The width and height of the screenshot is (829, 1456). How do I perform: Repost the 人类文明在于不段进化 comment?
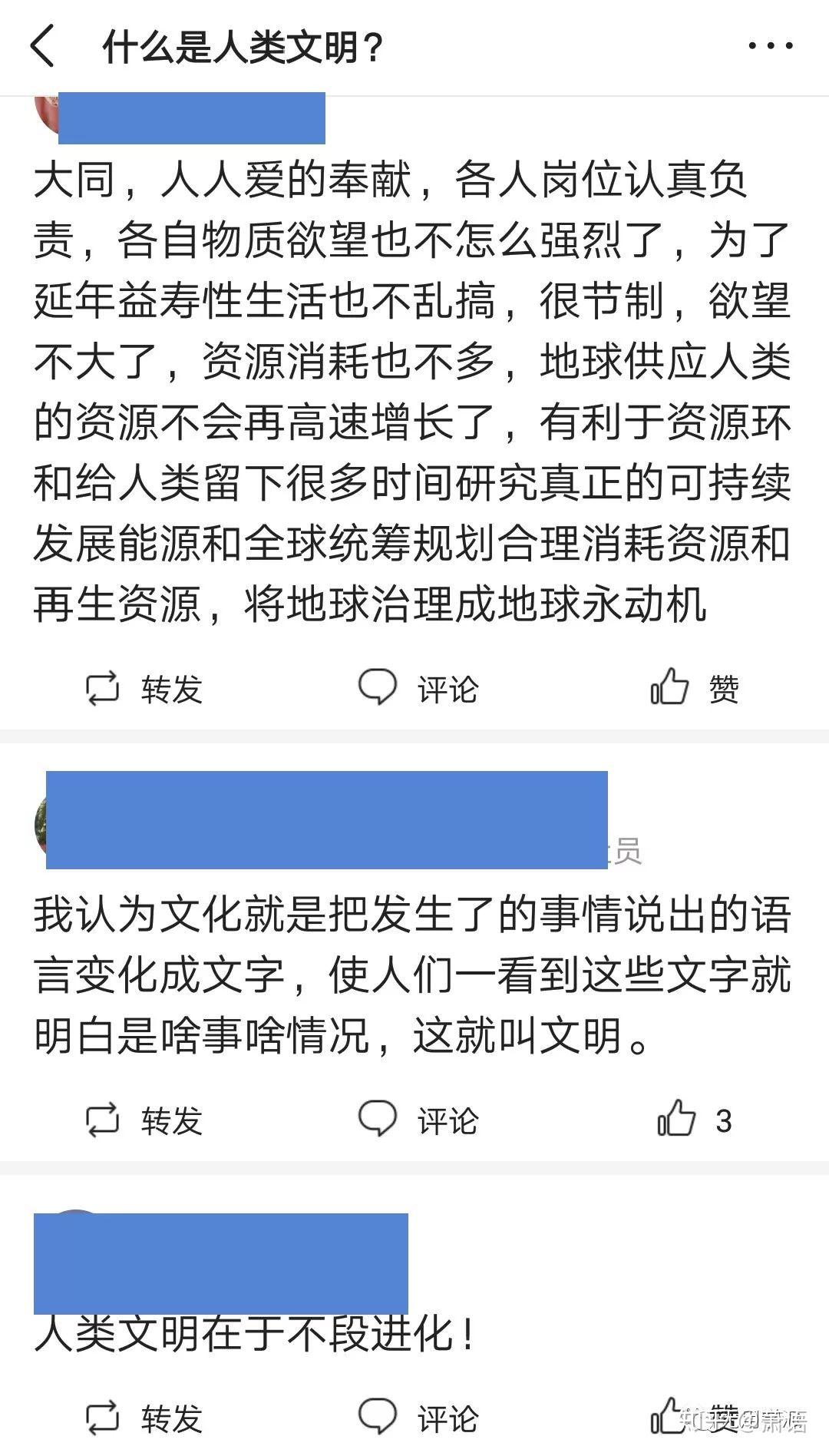(143, 1418)
